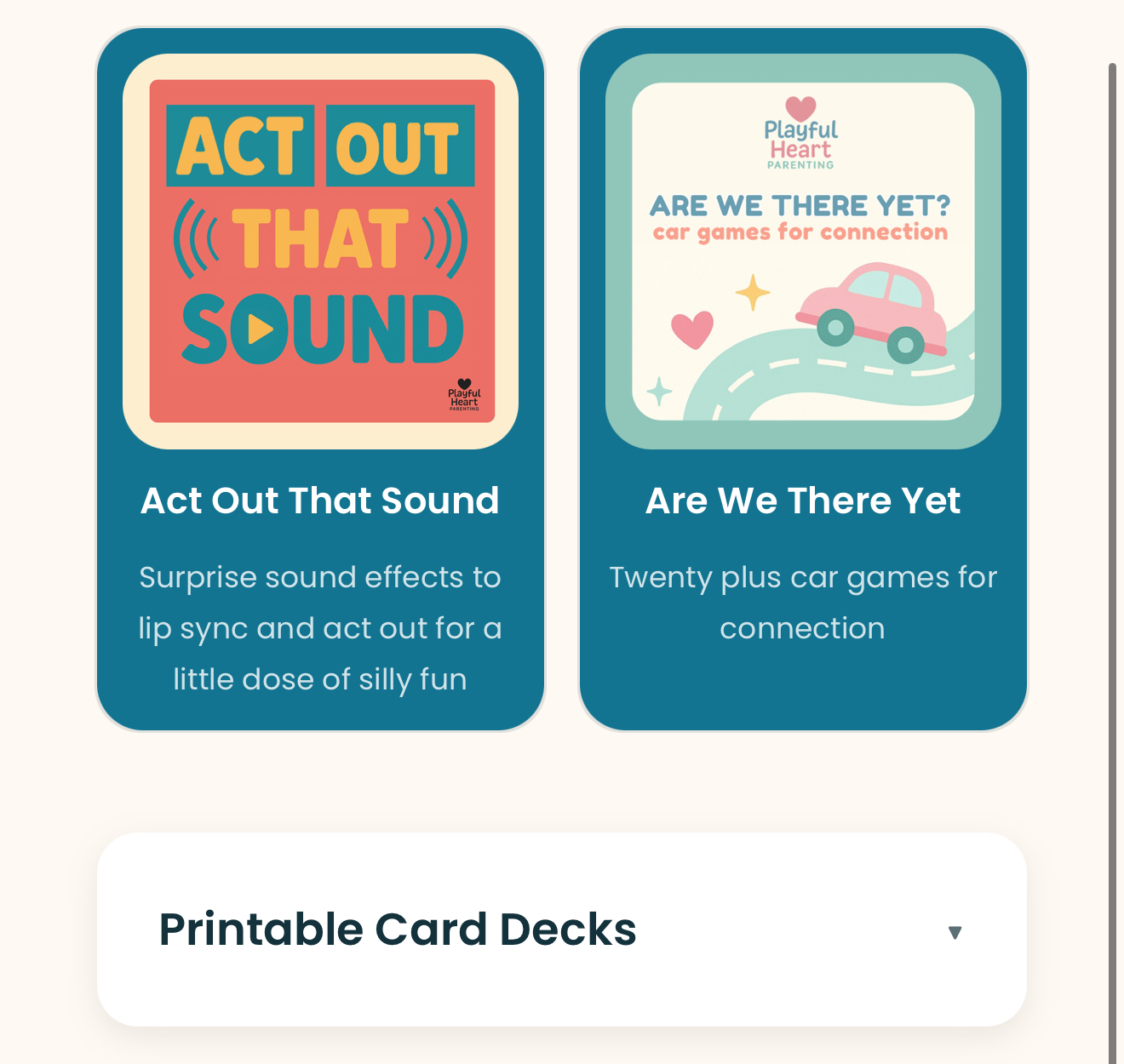Expand the Printable Card Decks section

[x=562, y=930]
